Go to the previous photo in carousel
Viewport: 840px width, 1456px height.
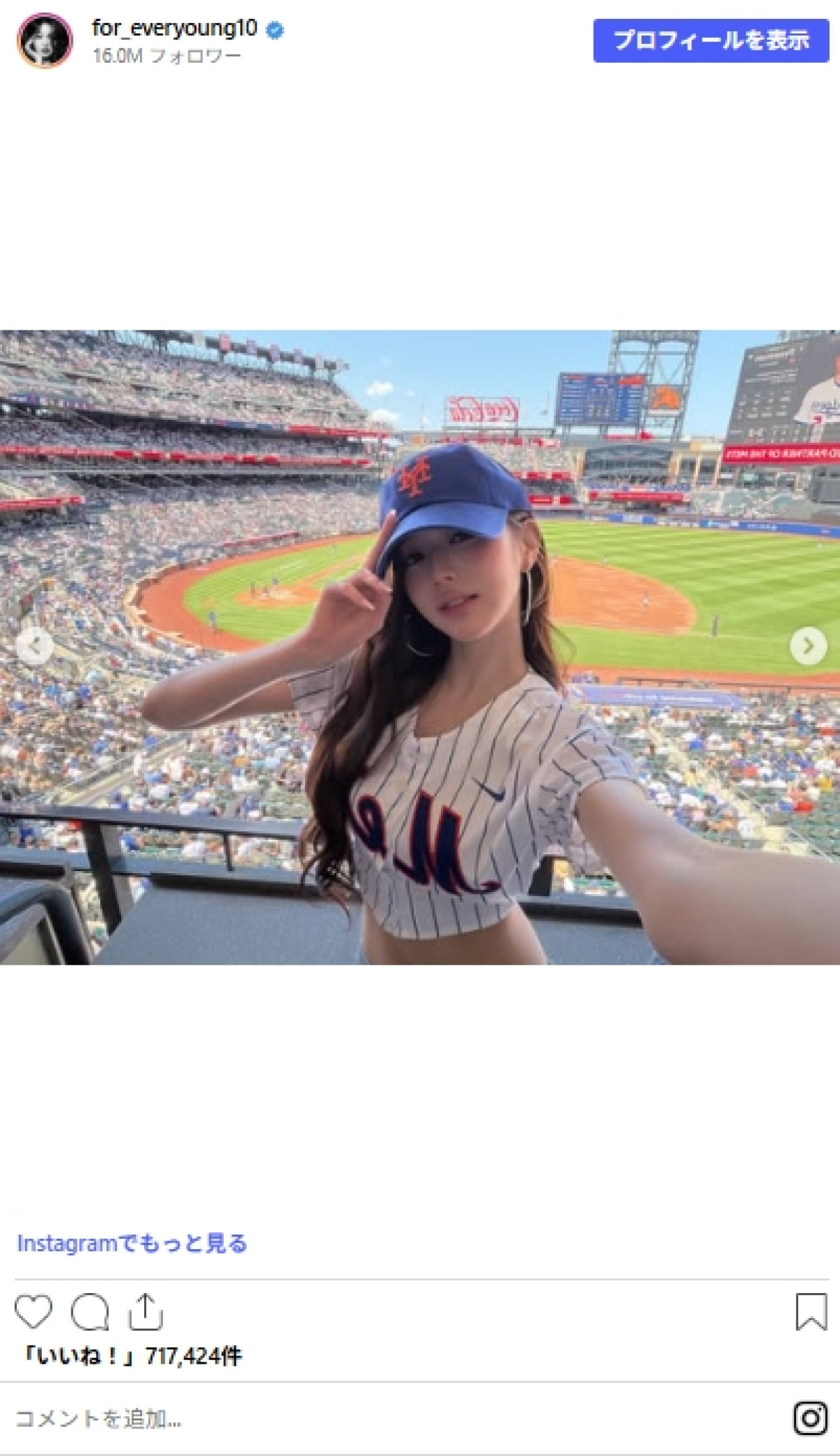(34, 646)
